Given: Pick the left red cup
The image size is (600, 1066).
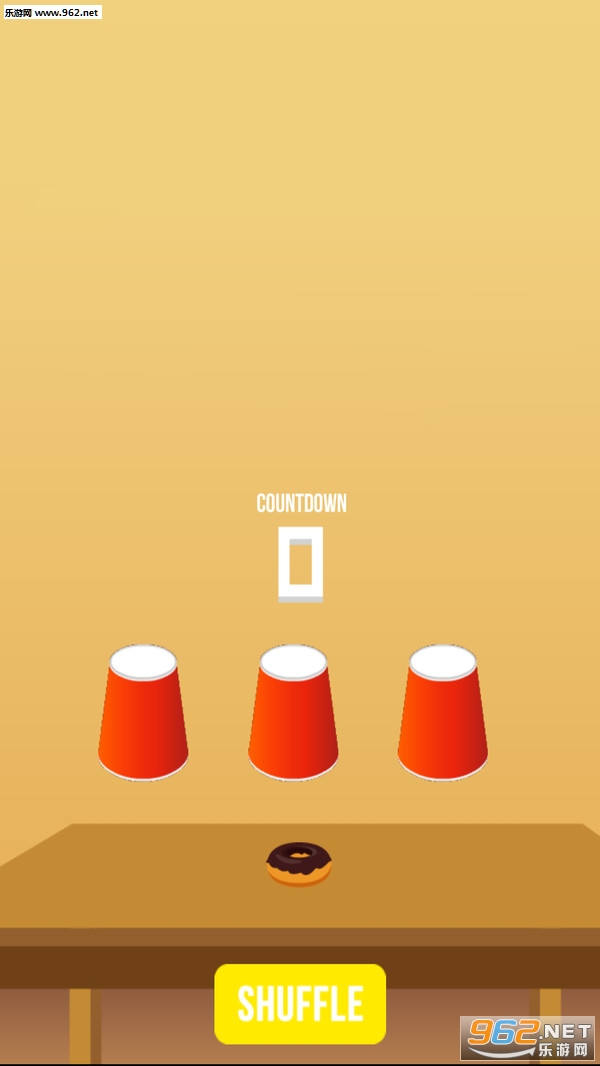Looking at the screenshot, I should [143, 715].
